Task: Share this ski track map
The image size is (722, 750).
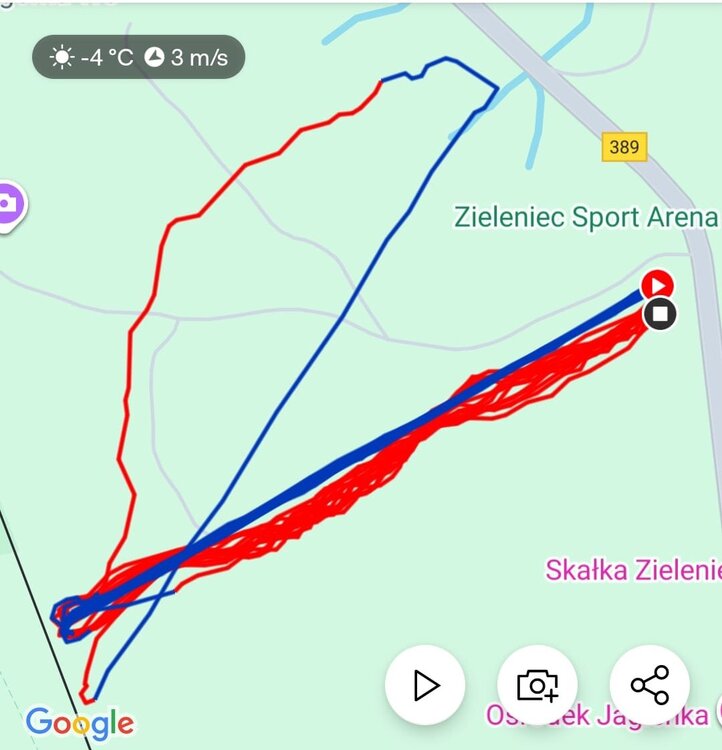Action: pyautogui.click(x=650, y=685)
